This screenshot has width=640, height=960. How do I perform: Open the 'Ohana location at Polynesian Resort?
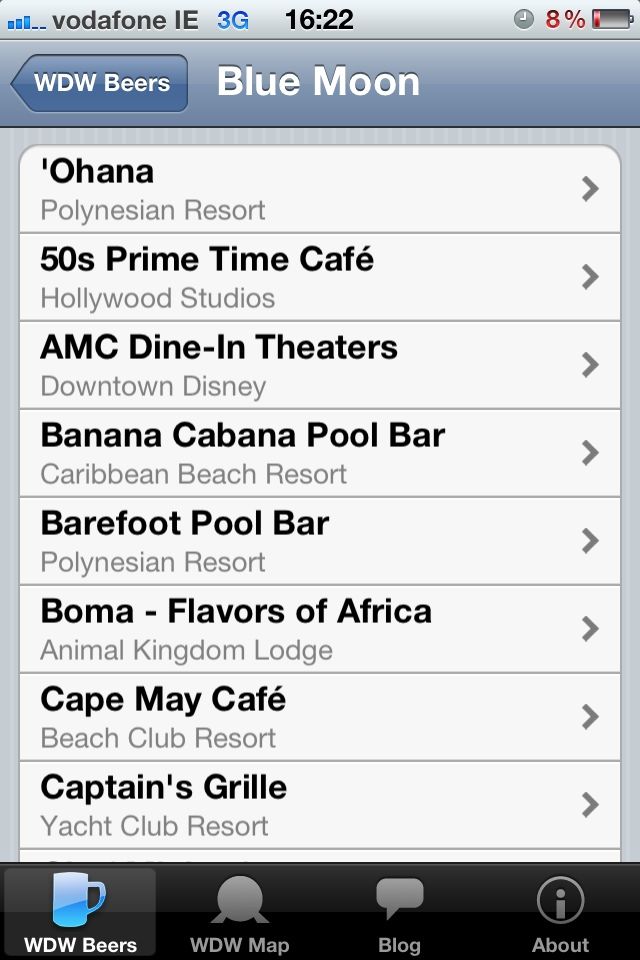(320, 189)
